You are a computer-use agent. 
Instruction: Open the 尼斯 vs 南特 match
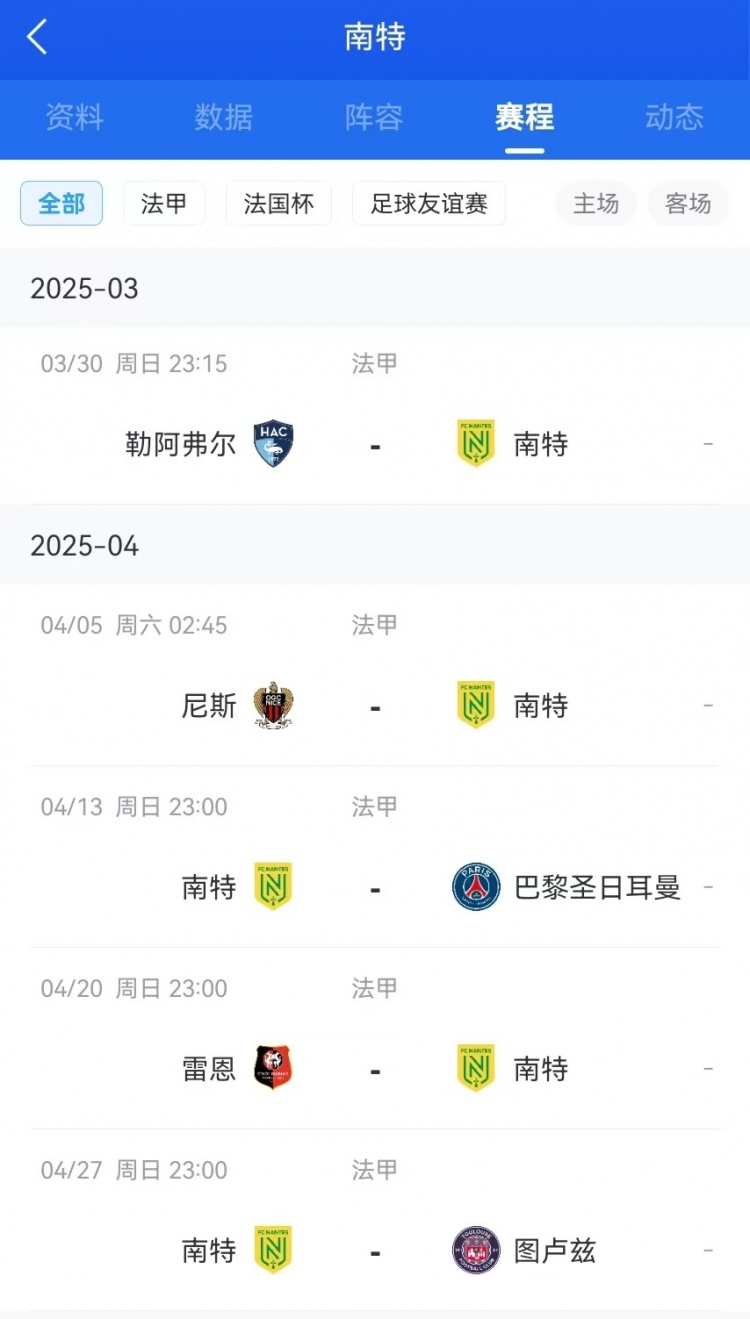tap(375, 706)
